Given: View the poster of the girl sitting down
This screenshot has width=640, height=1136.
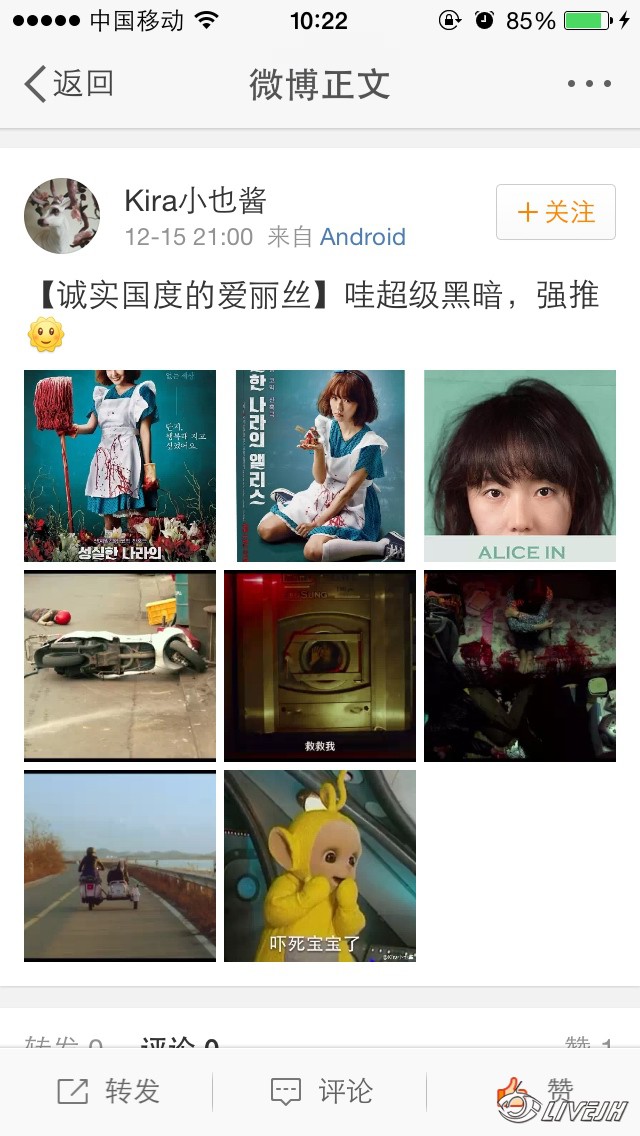Looking at the screenshot, I should click(320, 466).
